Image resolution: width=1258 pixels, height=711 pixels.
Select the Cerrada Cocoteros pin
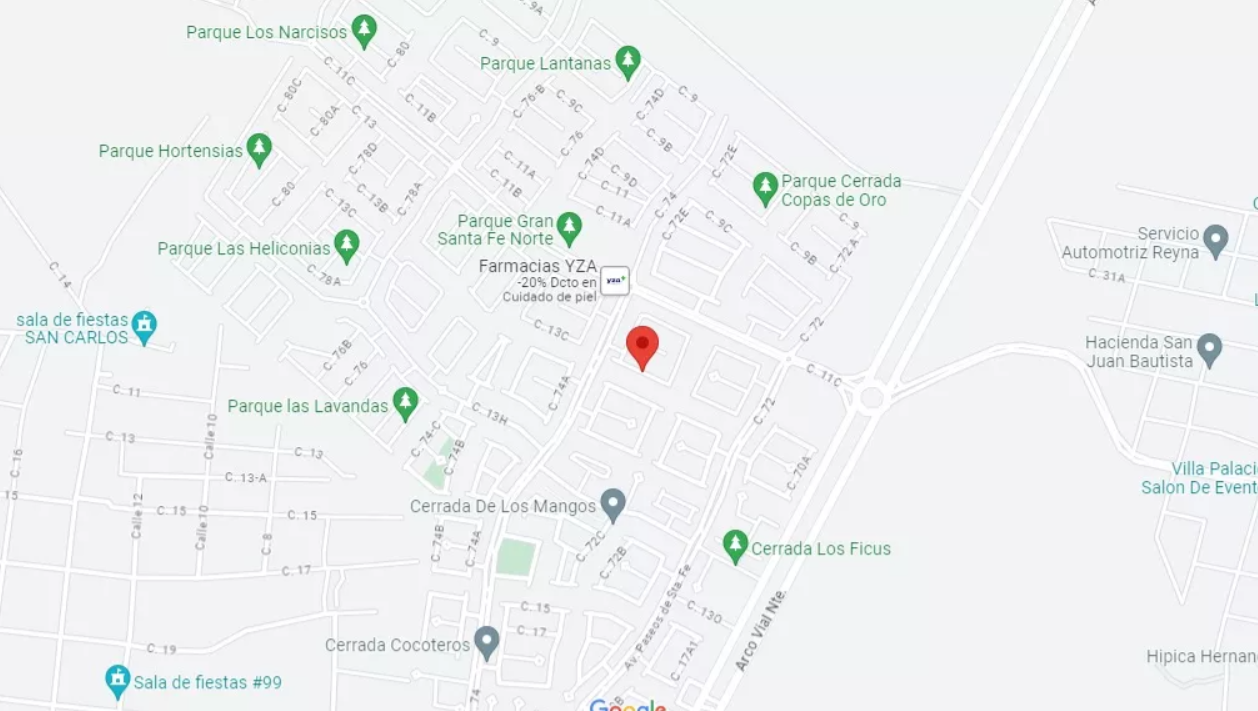pos(487,644)
